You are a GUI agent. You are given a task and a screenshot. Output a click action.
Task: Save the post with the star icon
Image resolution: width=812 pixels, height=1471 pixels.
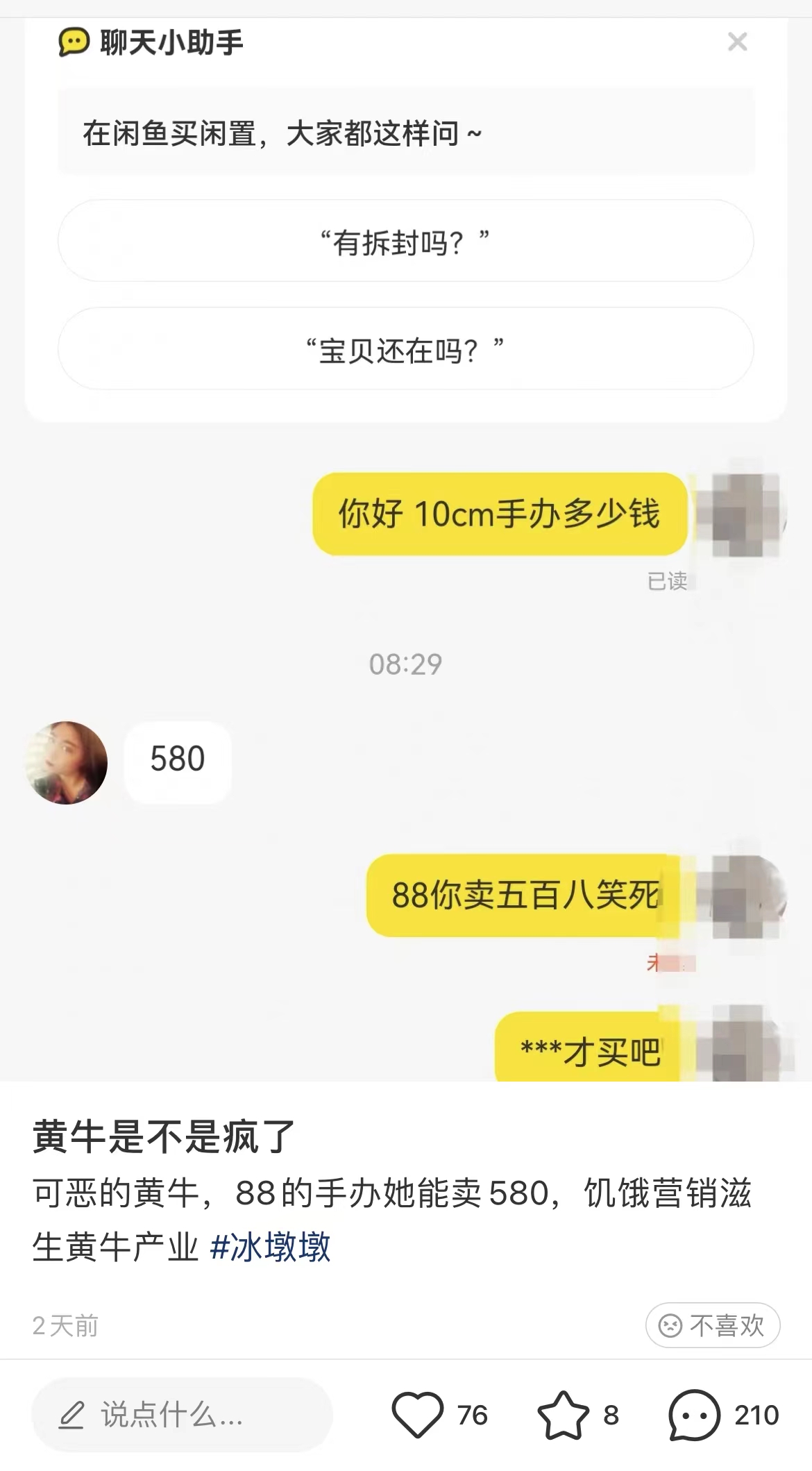563,1415
